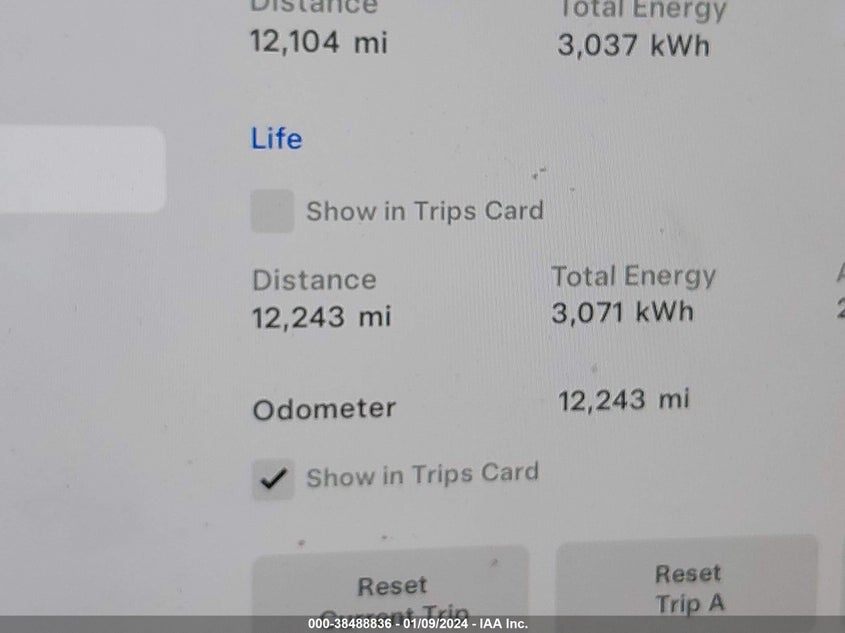Screen dimensions: 845x633
Task: Enable Show in Trips Card for Life
Action: (x=272, y=212)
